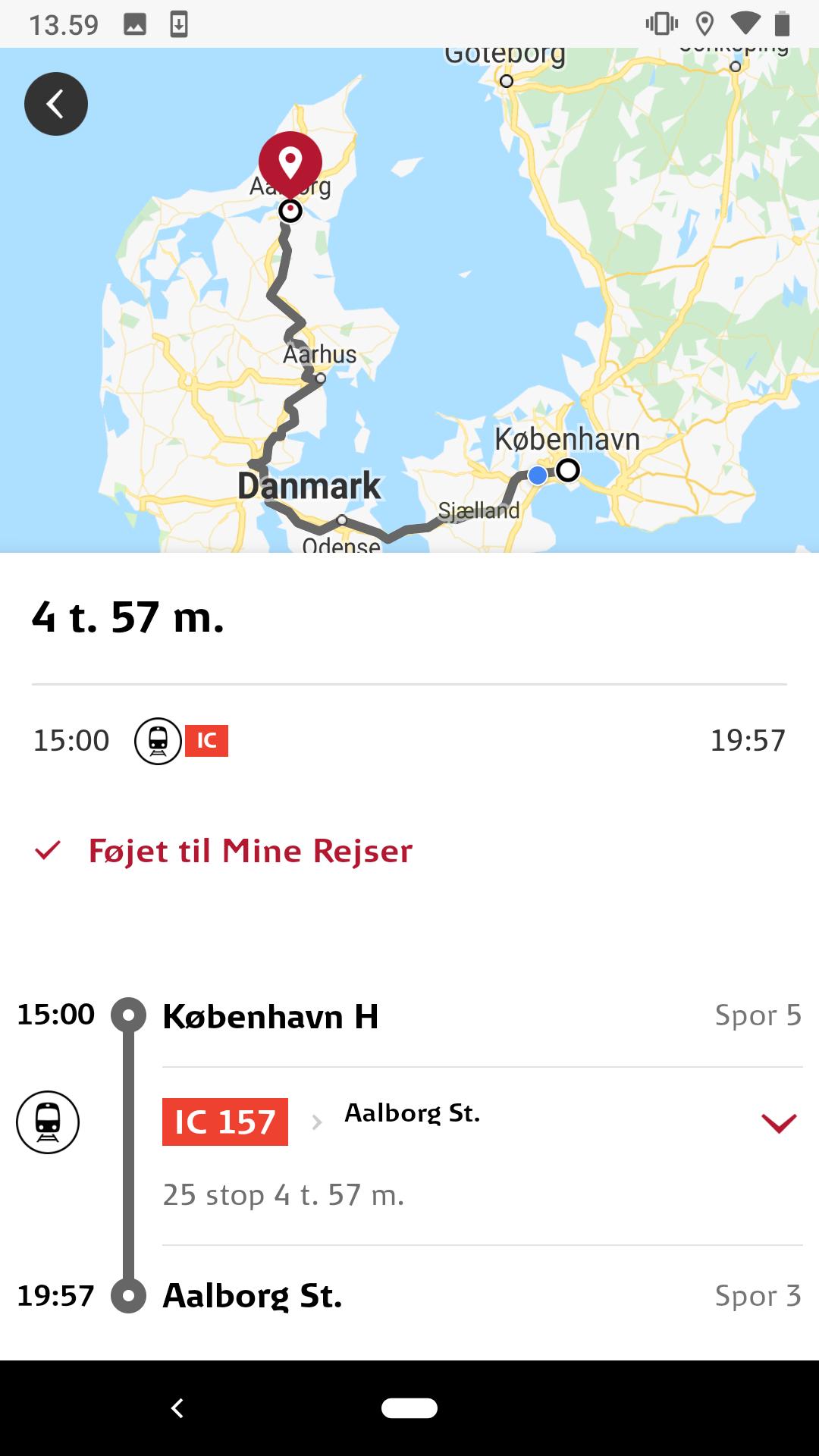This screenshot has width=819, height=1456.
Task: Tap the system home pill
Action: click(409, 1408)
